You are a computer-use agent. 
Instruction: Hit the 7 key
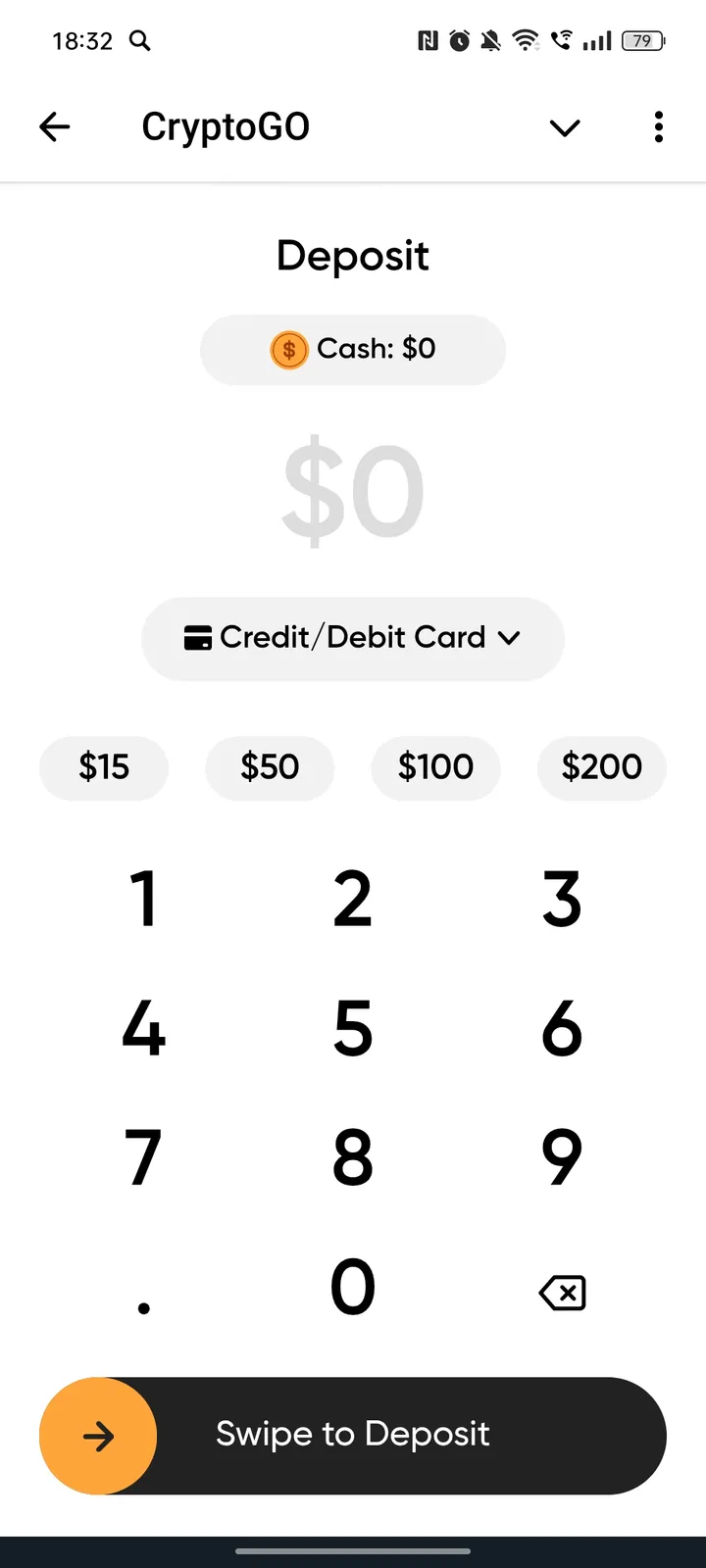[144, 1157]
